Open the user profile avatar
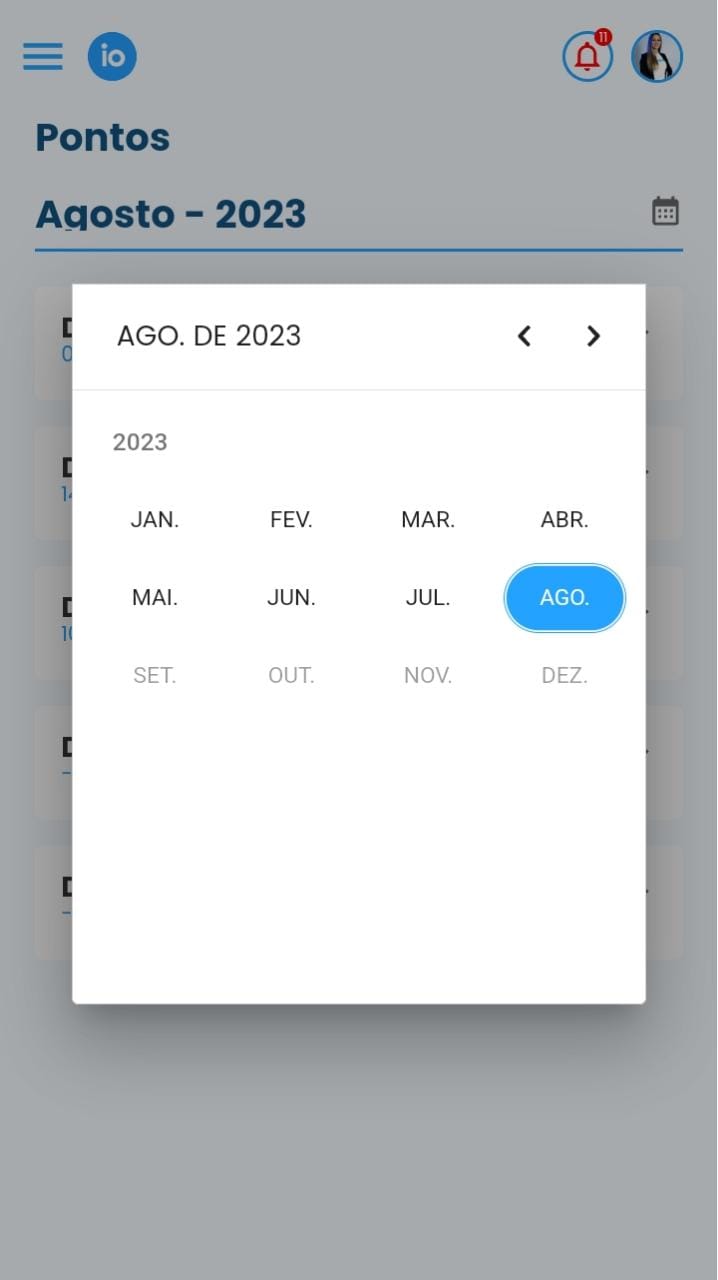Viewport: 718px width, 1280px height. (x=657, y=56)
